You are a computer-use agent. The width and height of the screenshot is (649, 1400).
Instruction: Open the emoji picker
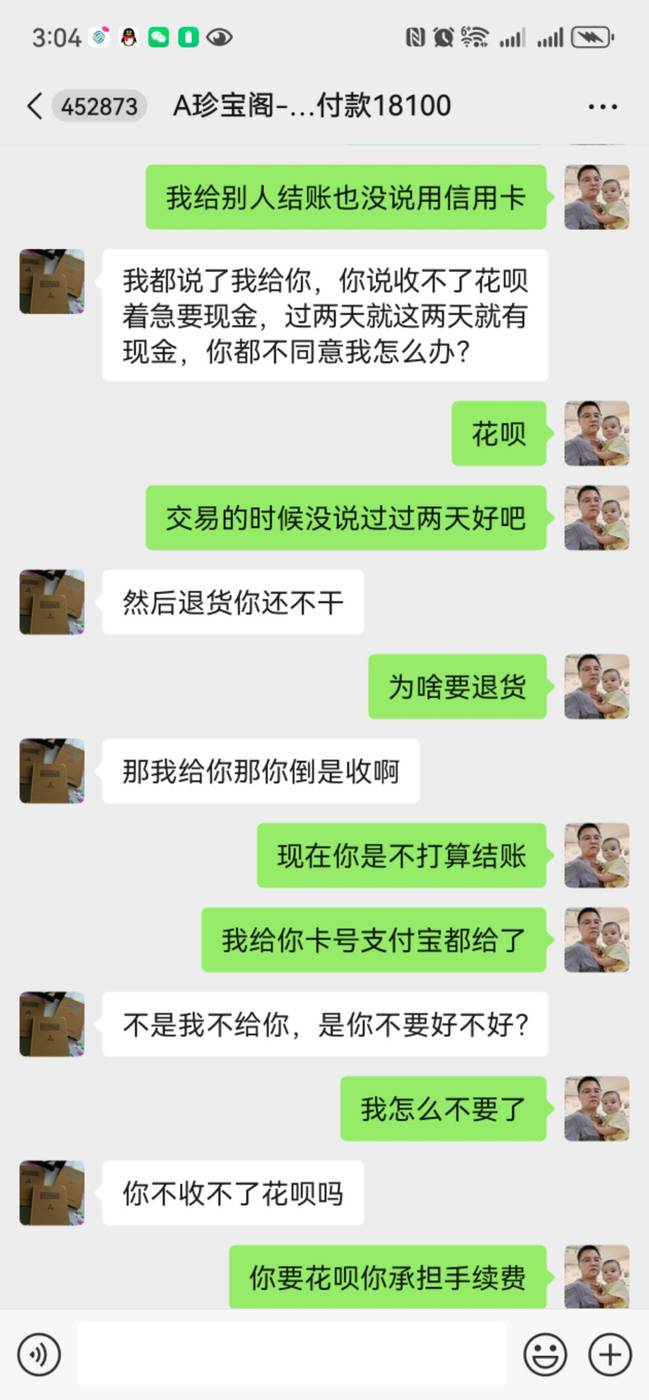point(545,1355)
